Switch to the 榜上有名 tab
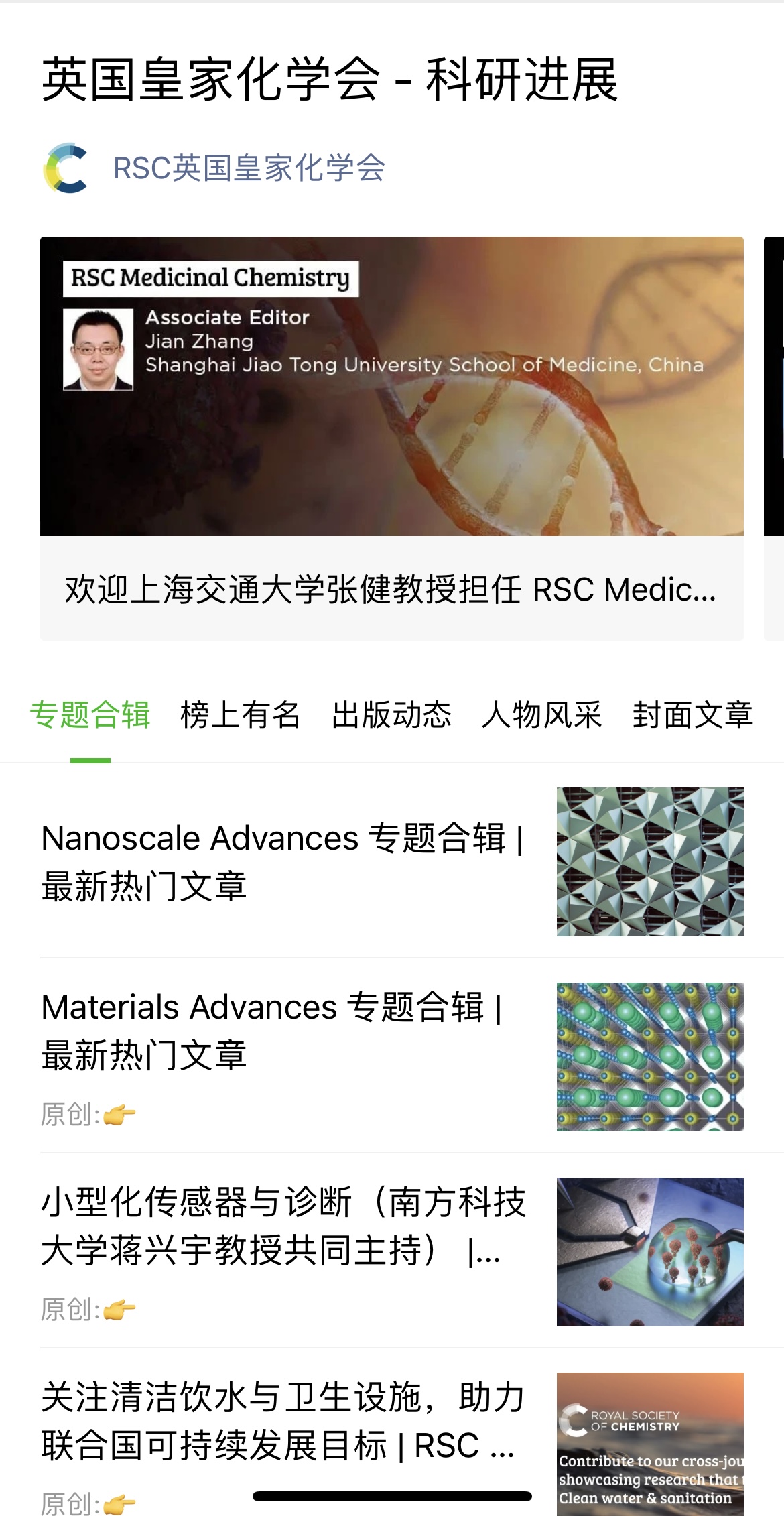784x1516 pixels. click(x=241, y=715)
